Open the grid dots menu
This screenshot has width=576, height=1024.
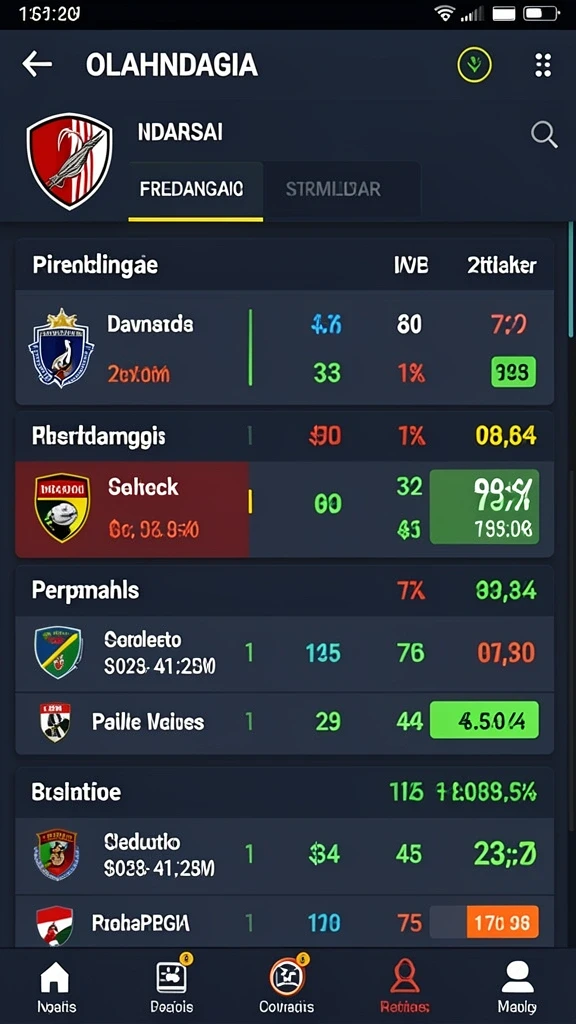pyautogui.click(x=543, y=65)
